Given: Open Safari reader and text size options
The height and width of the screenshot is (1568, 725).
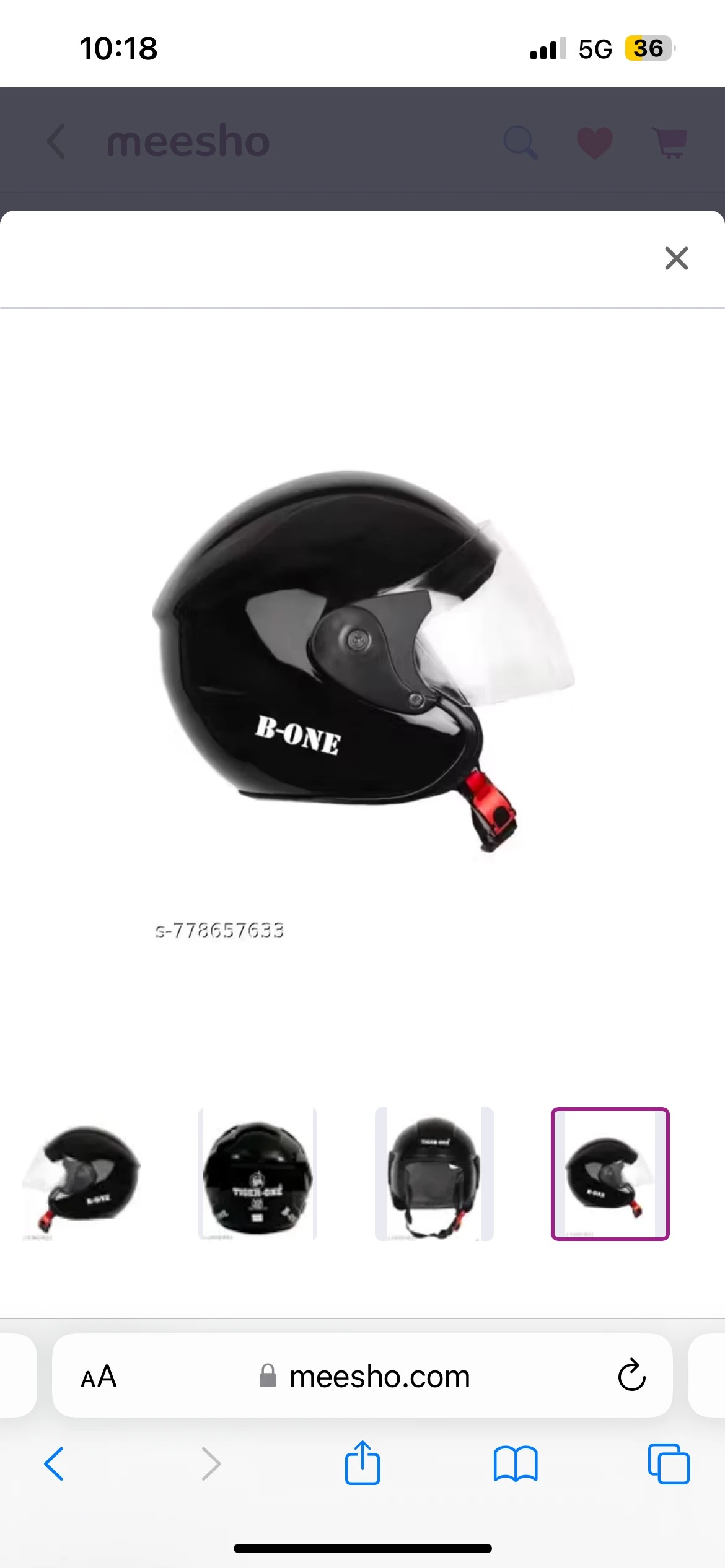Looking at the screenshot, I should point(99,1377).
